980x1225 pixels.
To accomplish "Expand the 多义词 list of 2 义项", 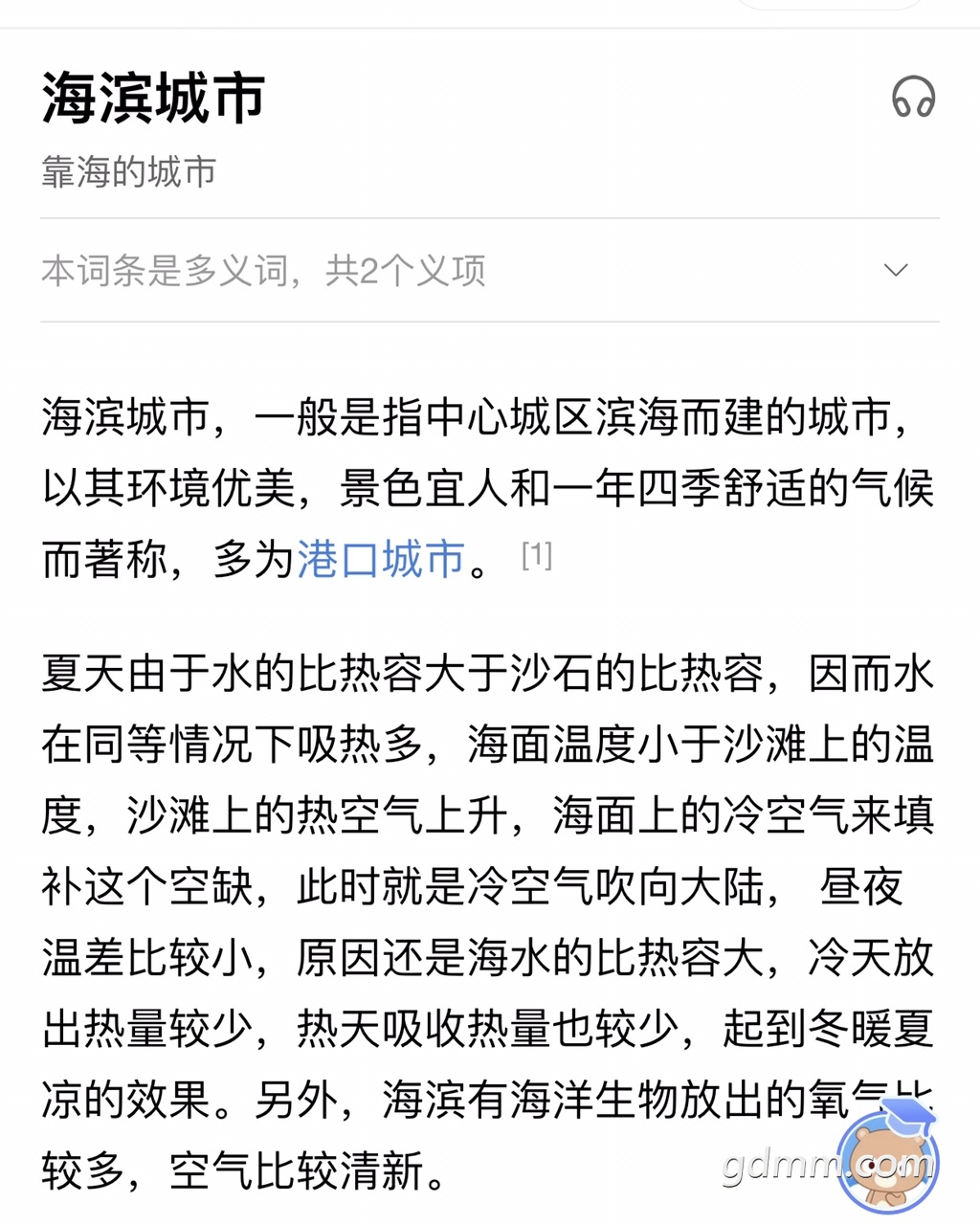I will pos(896,270).
